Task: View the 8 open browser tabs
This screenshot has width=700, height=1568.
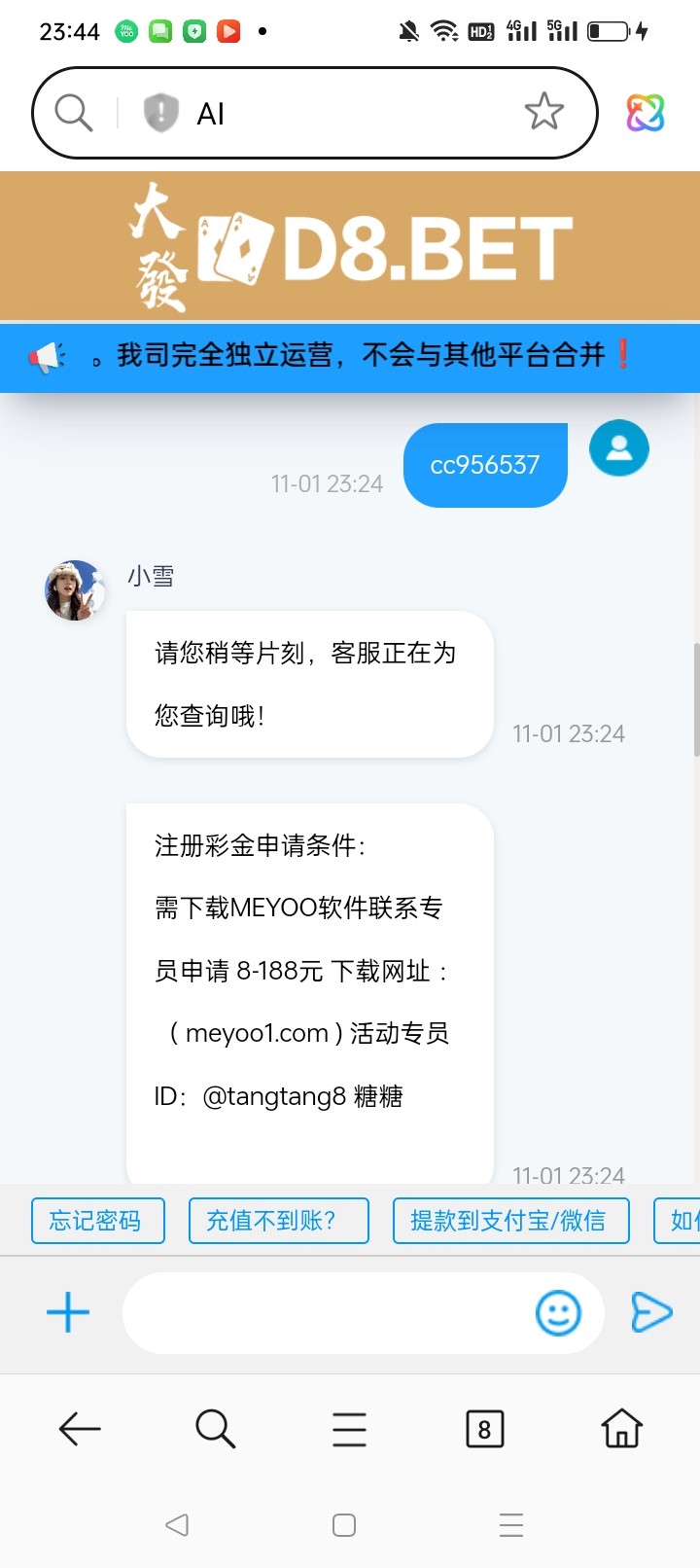Action: (484, 1429)
